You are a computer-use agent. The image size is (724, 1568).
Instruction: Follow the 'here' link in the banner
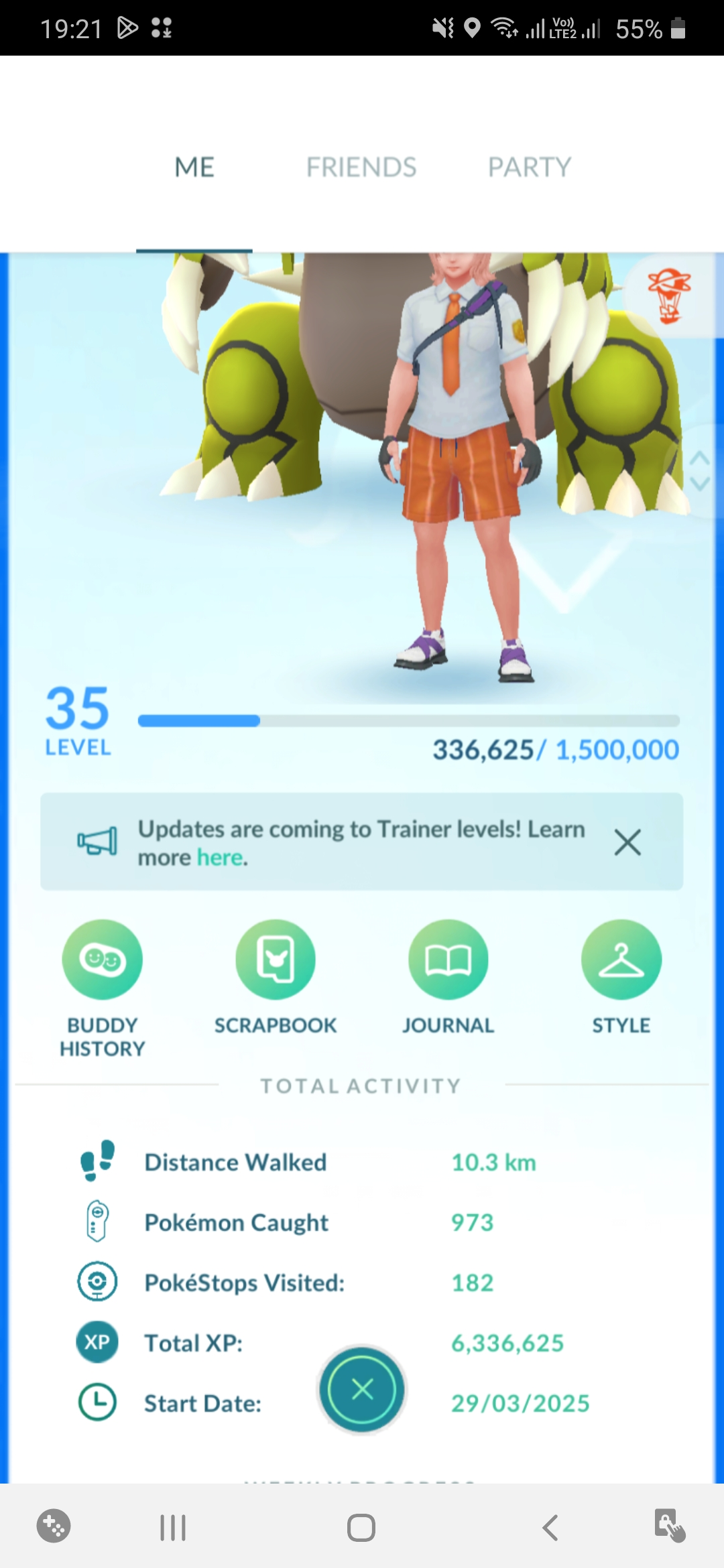pyautogui.click(x=219, y=858)
